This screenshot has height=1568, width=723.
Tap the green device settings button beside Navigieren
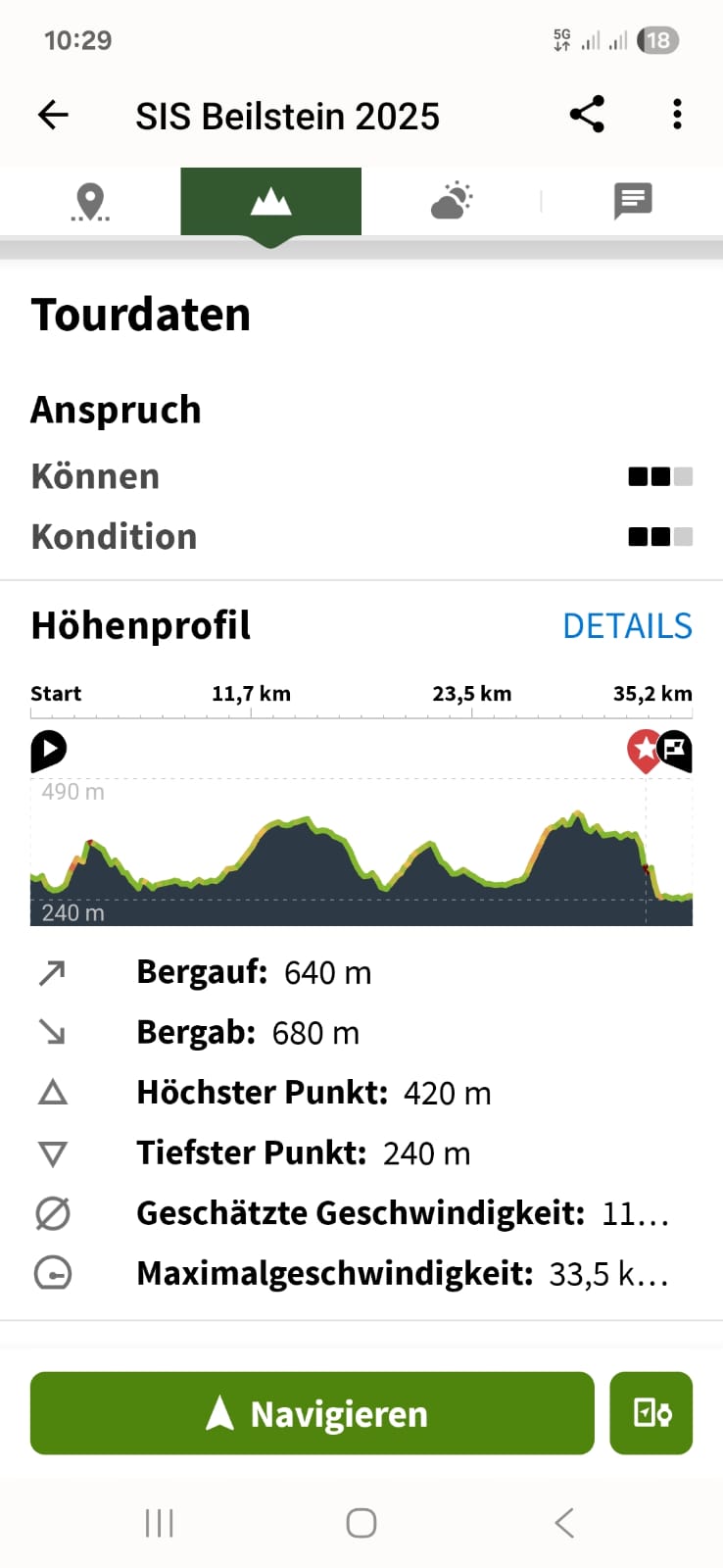pos(651,1413)
